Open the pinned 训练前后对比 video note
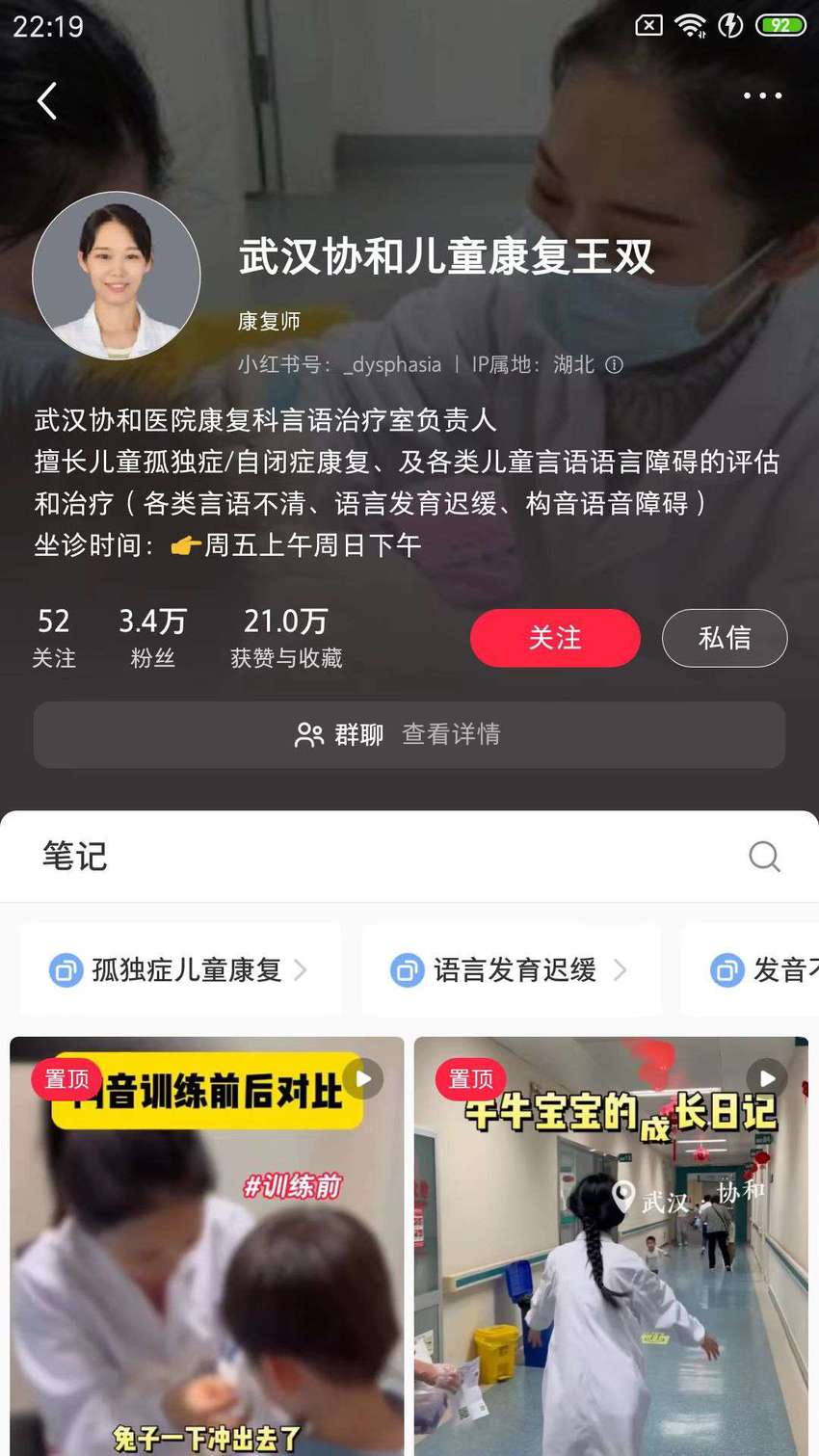This screenshot has height=1456, width=819. coord(207,1246)
